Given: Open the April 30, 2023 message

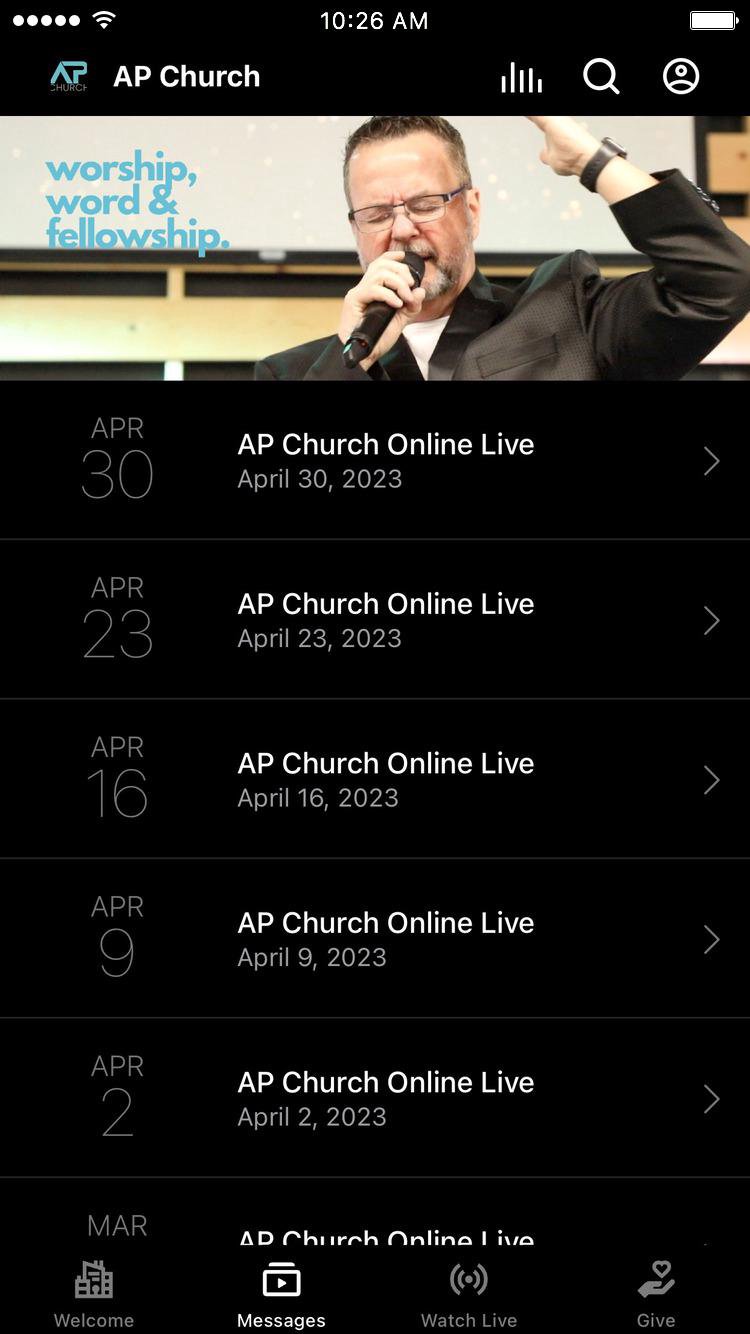Looking at the screenshot, I should pyautogui.click(x=385, y=460).
